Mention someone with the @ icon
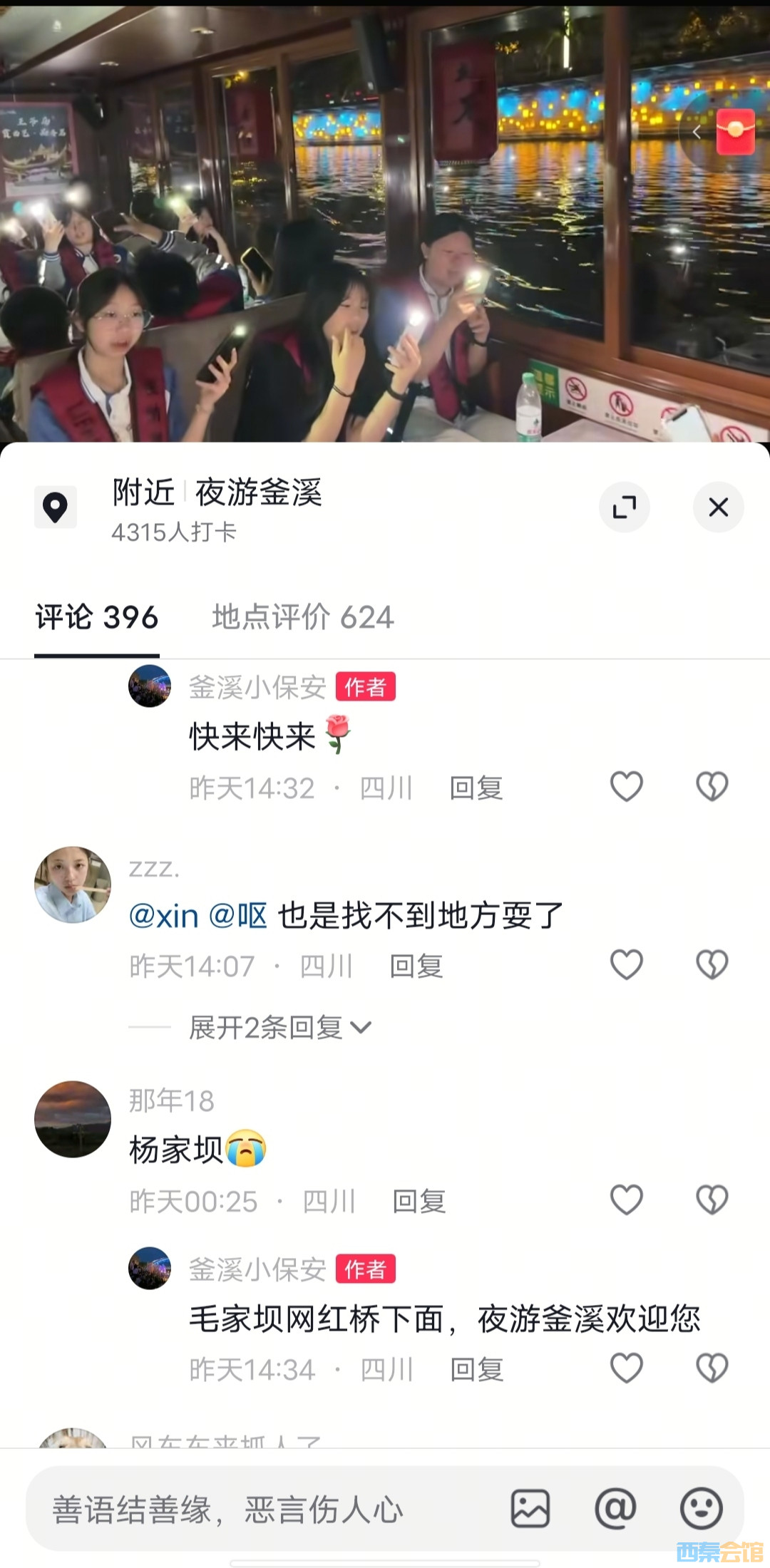 [615, 1509]
